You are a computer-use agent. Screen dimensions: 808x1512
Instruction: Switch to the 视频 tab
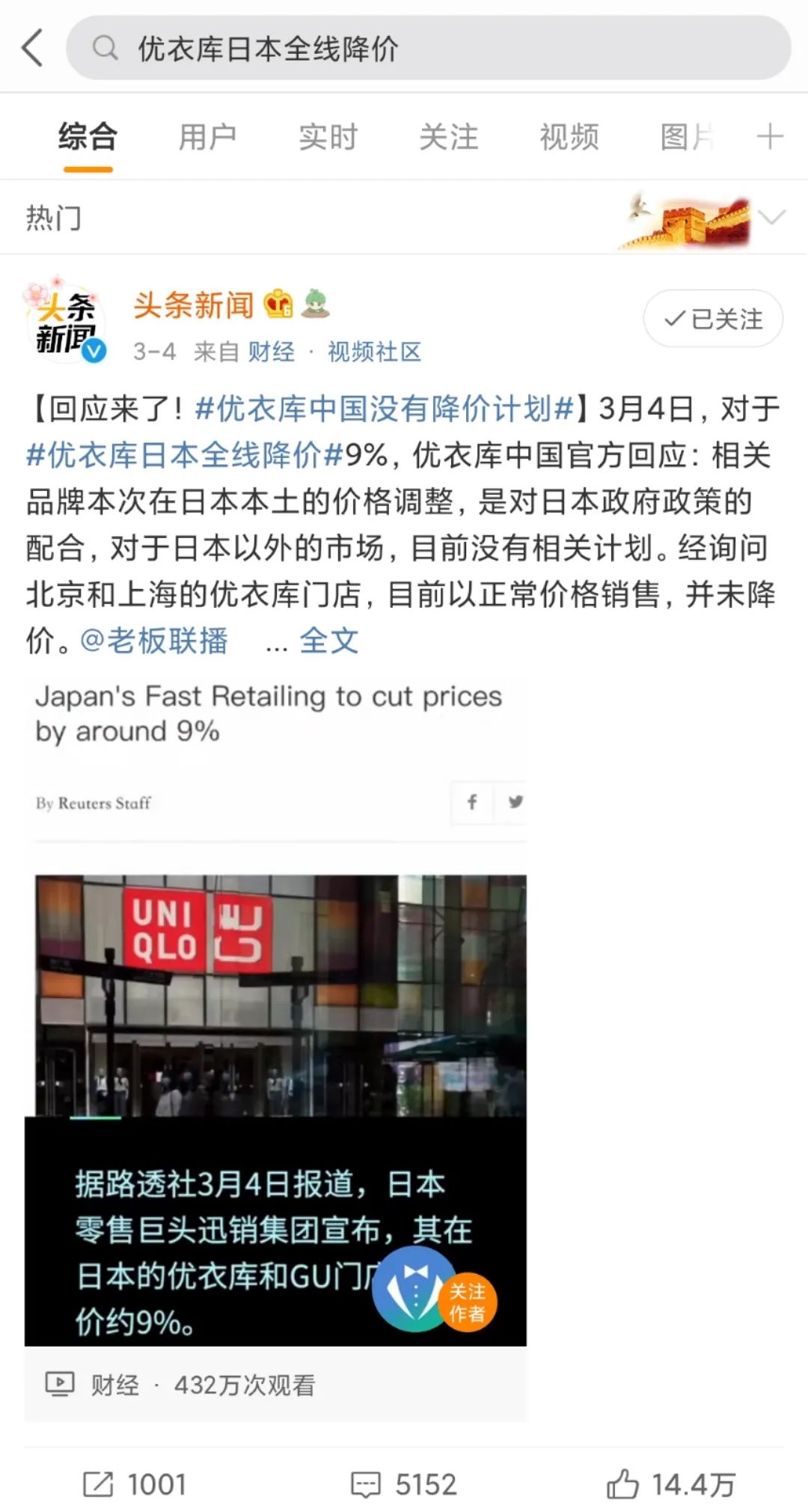569,137
